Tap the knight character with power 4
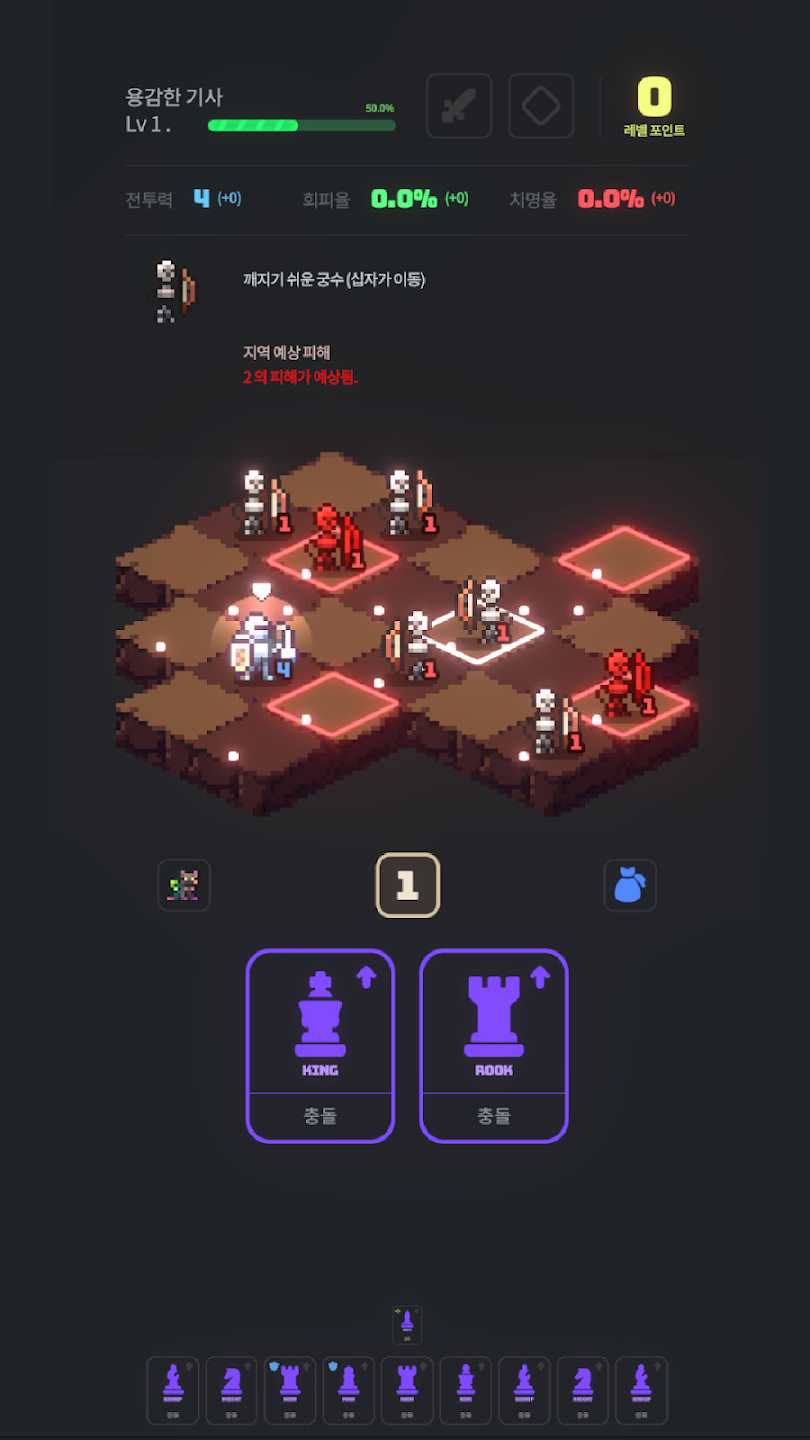Image resolution: width=810 pixels, height=1440 pixels. coord(259,648)
